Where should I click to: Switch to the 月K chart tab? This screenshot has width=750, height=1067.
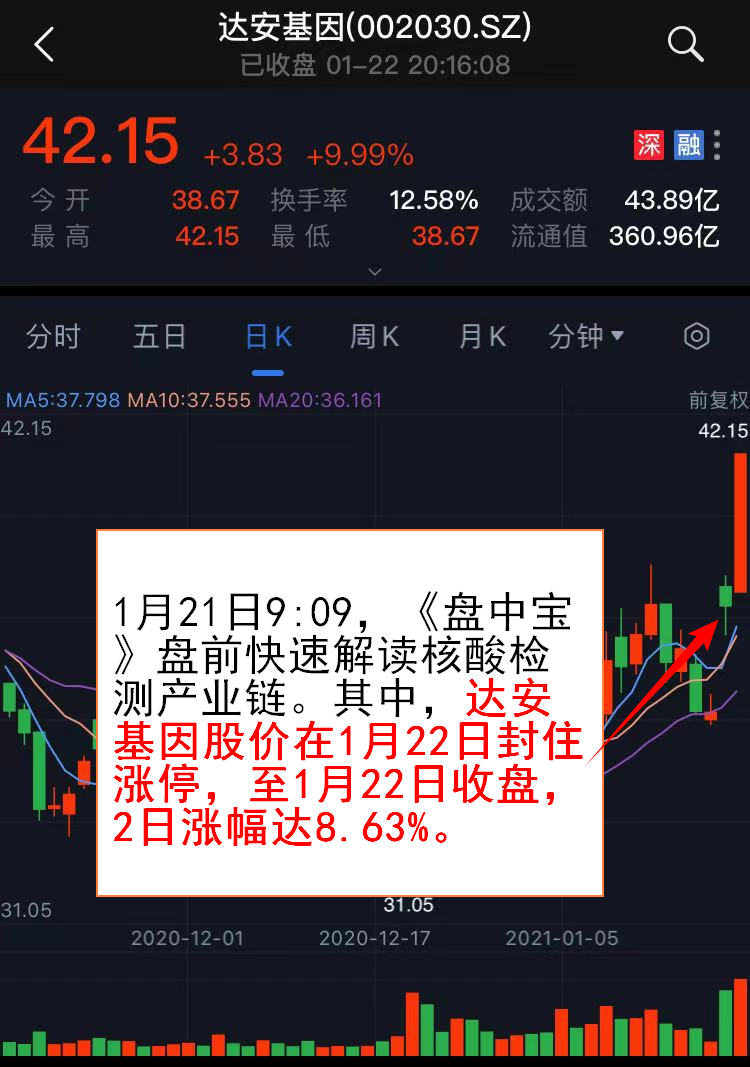[483, 337]
